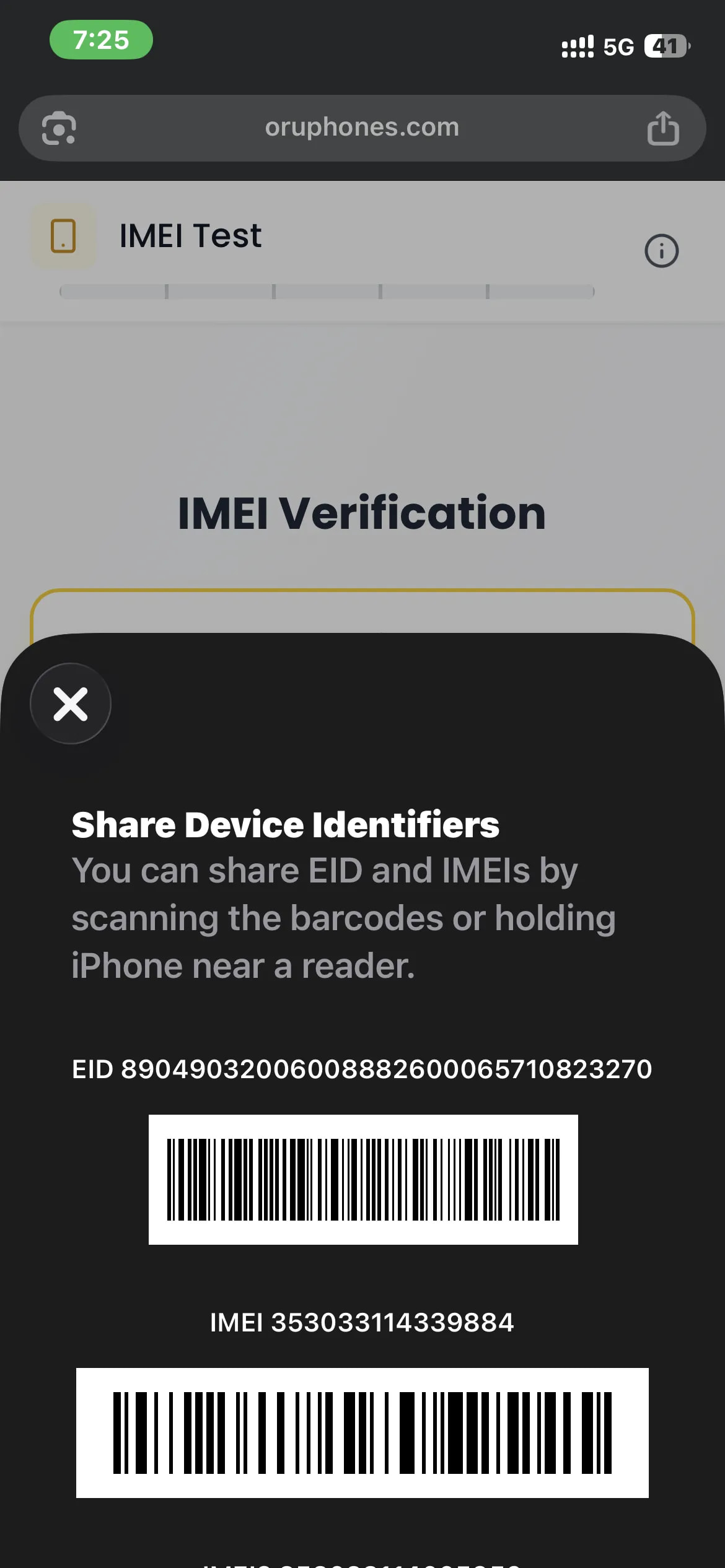Screen dimensions: 725x1568
Task: Close the Share Device Identifiers sheet
Action: tap(71, 703)
